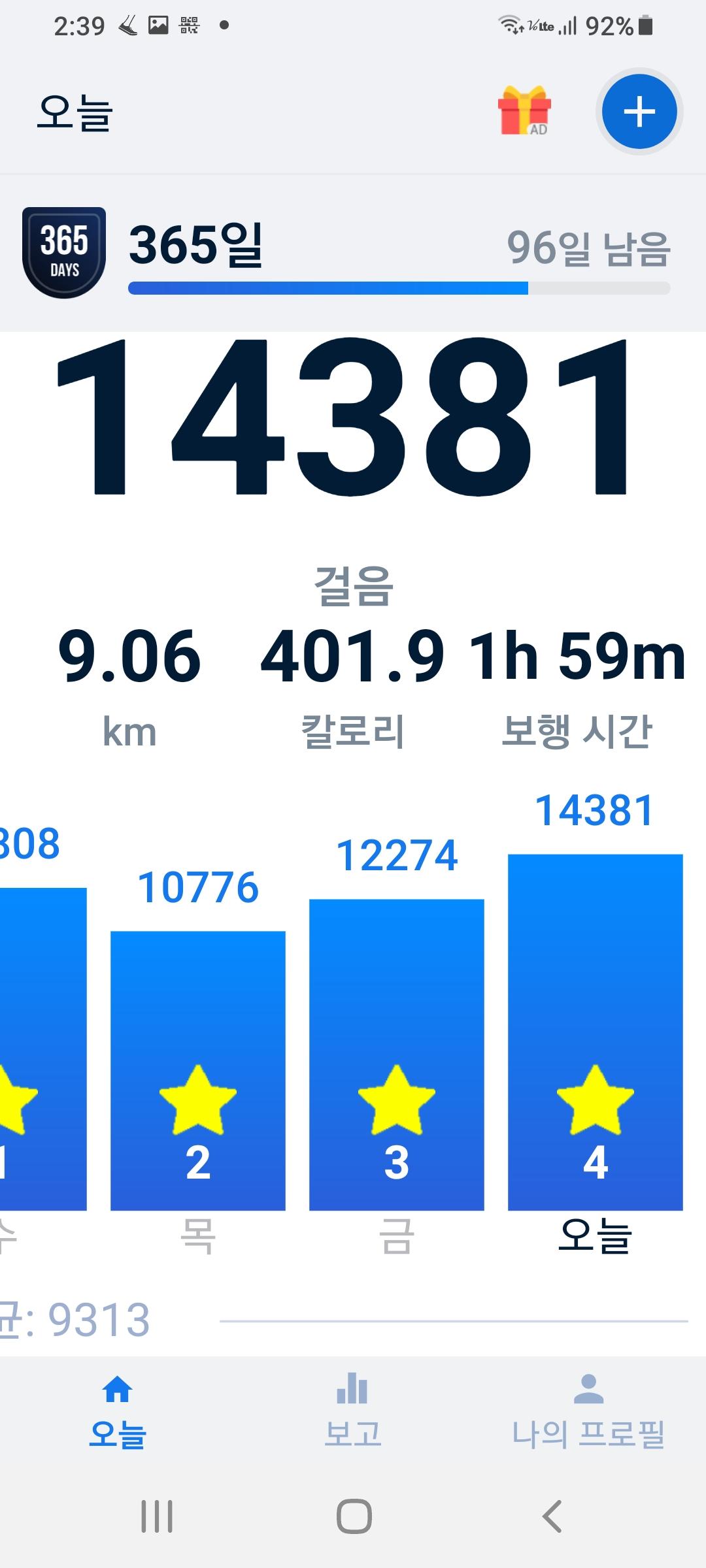Select Thursday's 10776 step bar
Screen dimensions: 706x1568
[x=198, y=1070]
